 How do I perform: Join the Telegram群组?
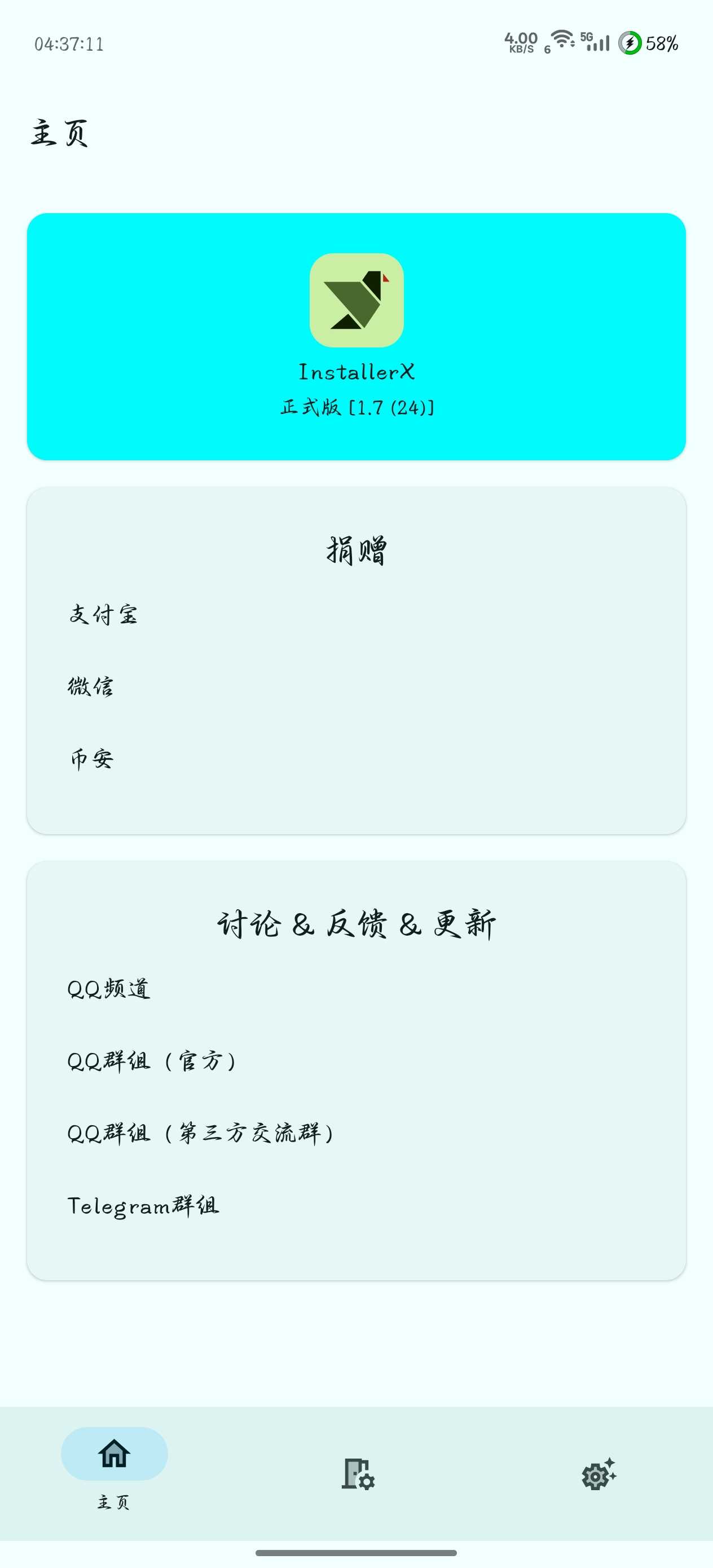(356, 1205)
